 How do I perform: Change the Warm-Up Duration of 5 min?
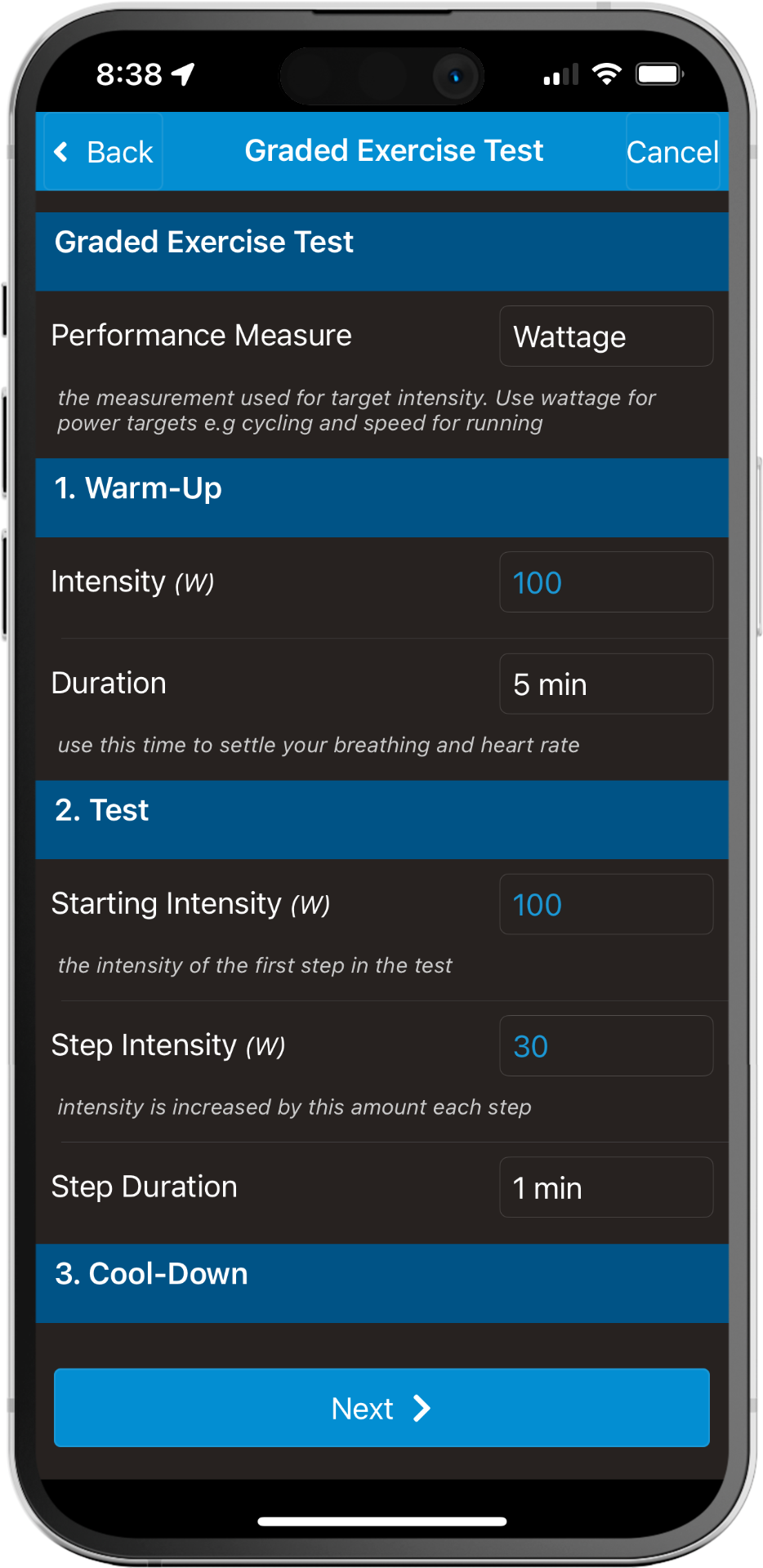[x=605, y=684]
